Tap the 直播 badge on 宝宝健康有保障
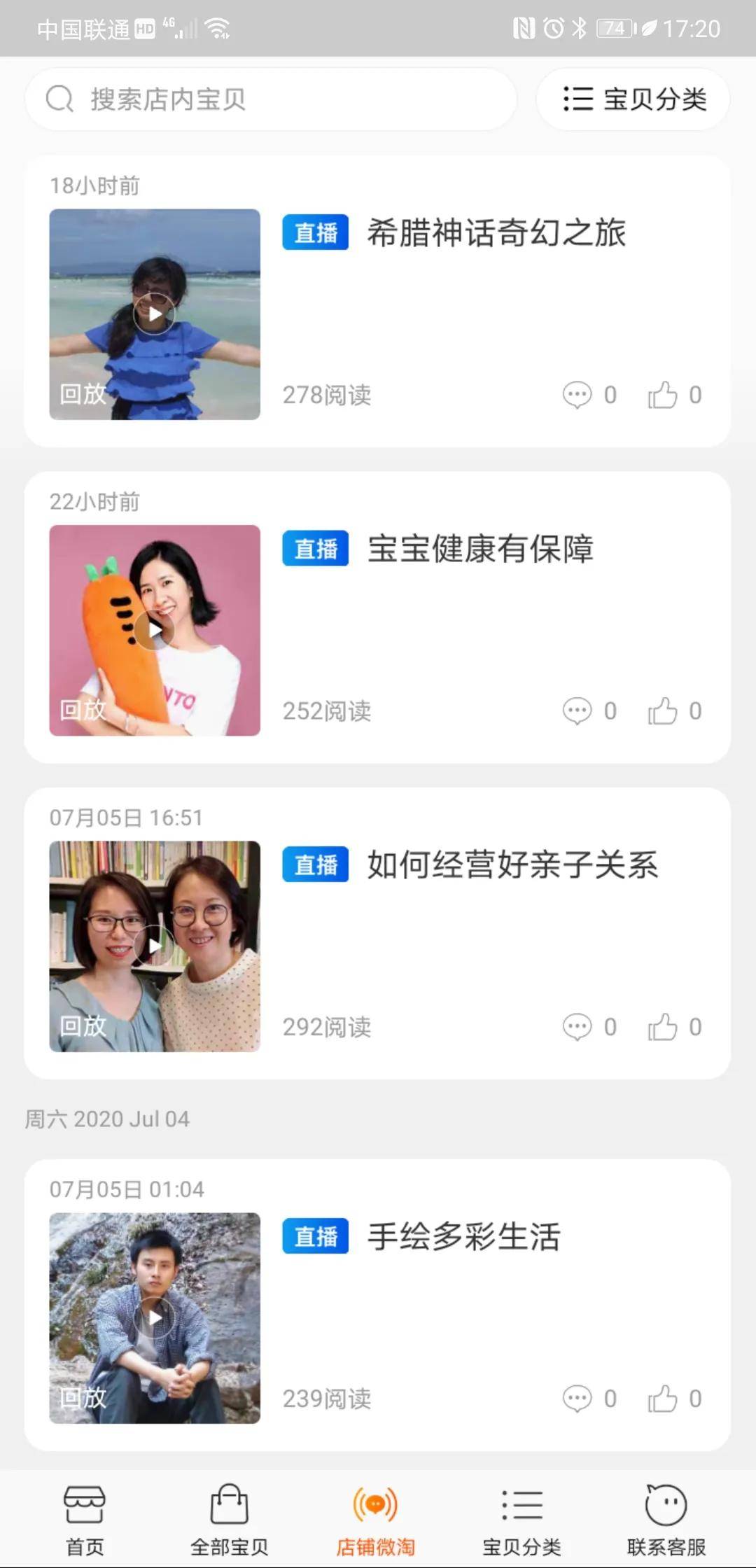Viewport: 756px width, 1568px height. click(x=314, y=549)
